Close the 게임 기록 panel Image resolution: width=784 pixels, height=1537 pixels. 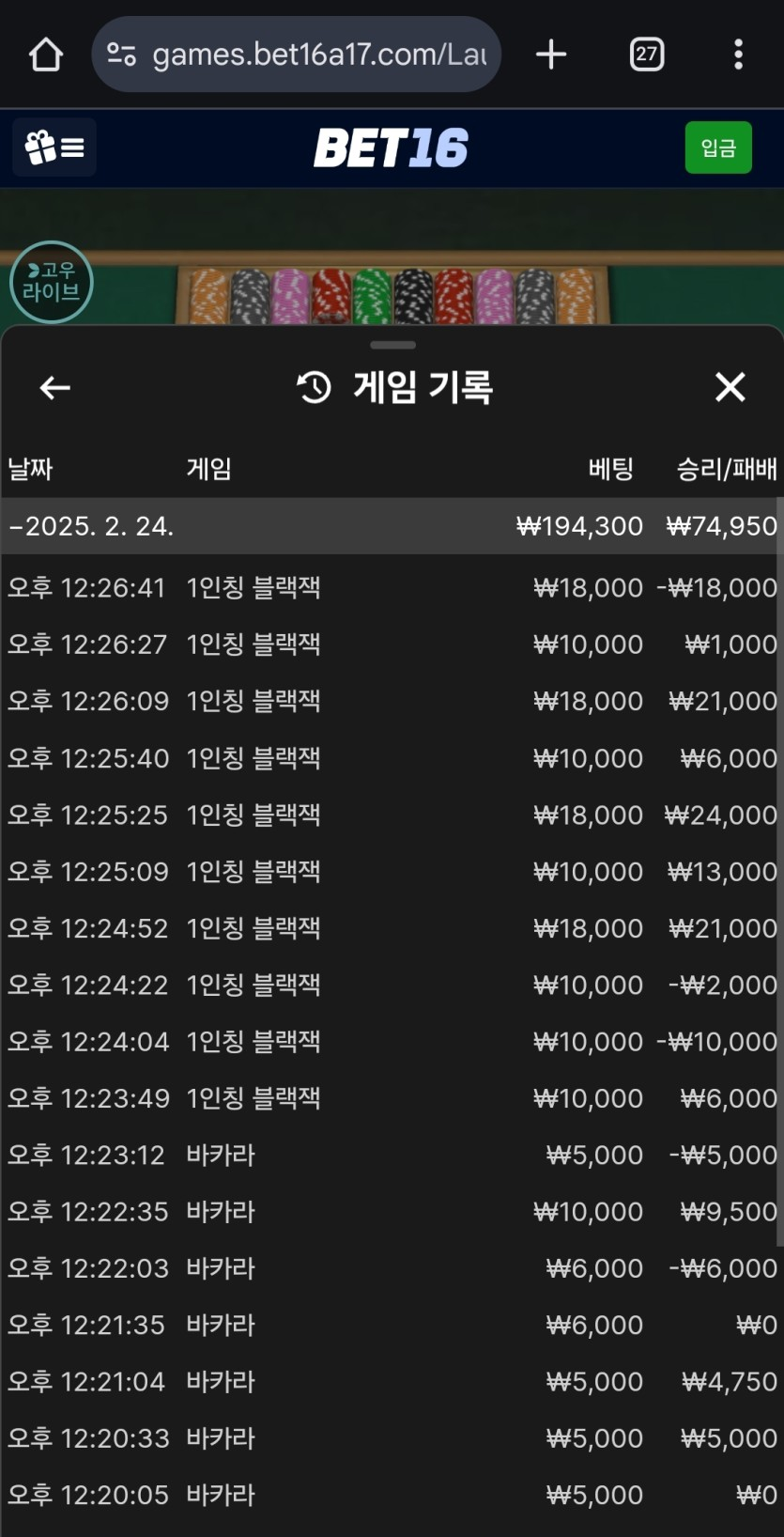[730, 387]
